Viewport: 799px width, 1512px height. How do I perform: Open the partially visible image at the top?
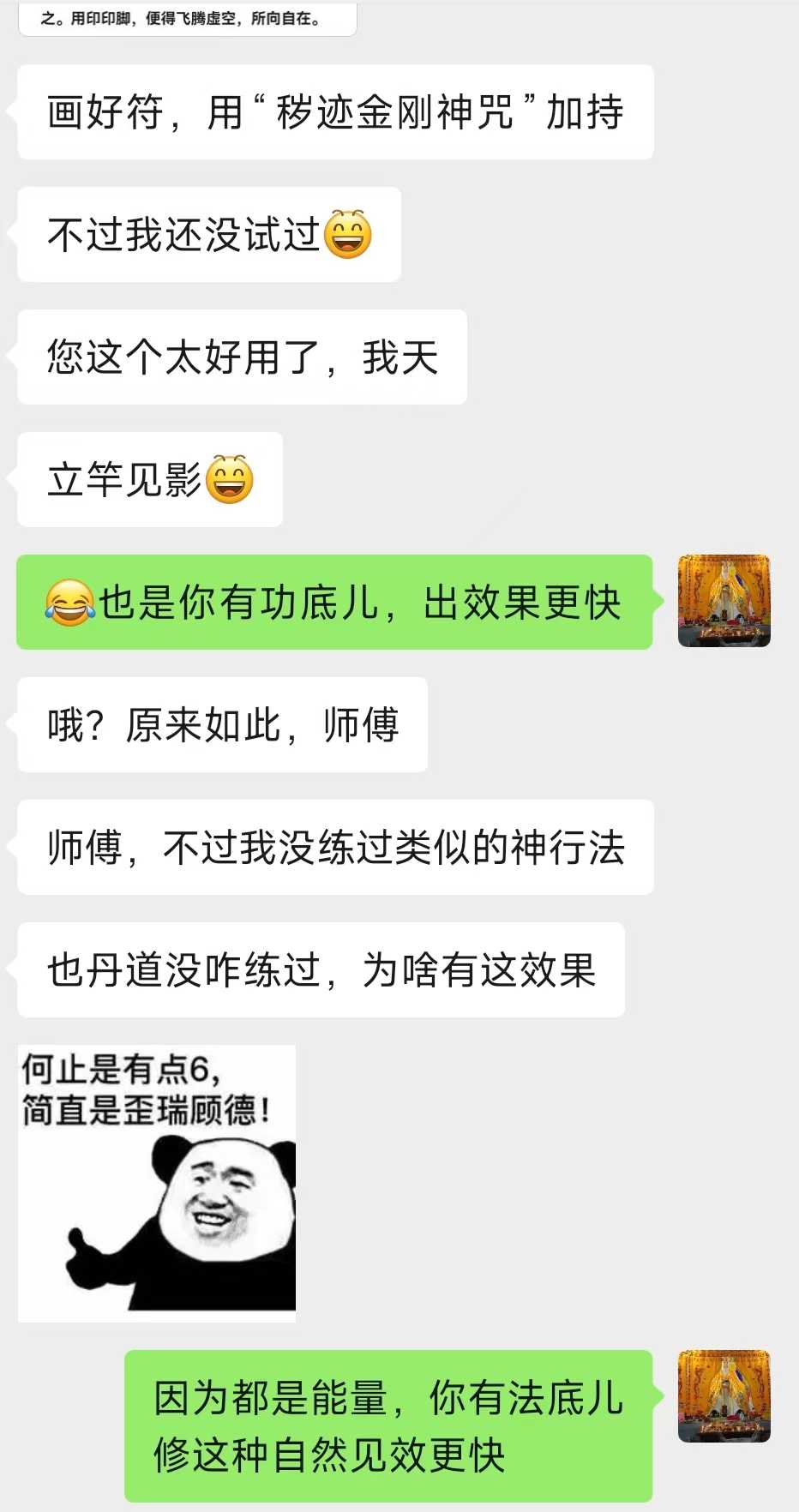pyautogui.click(x=187, y=19)
